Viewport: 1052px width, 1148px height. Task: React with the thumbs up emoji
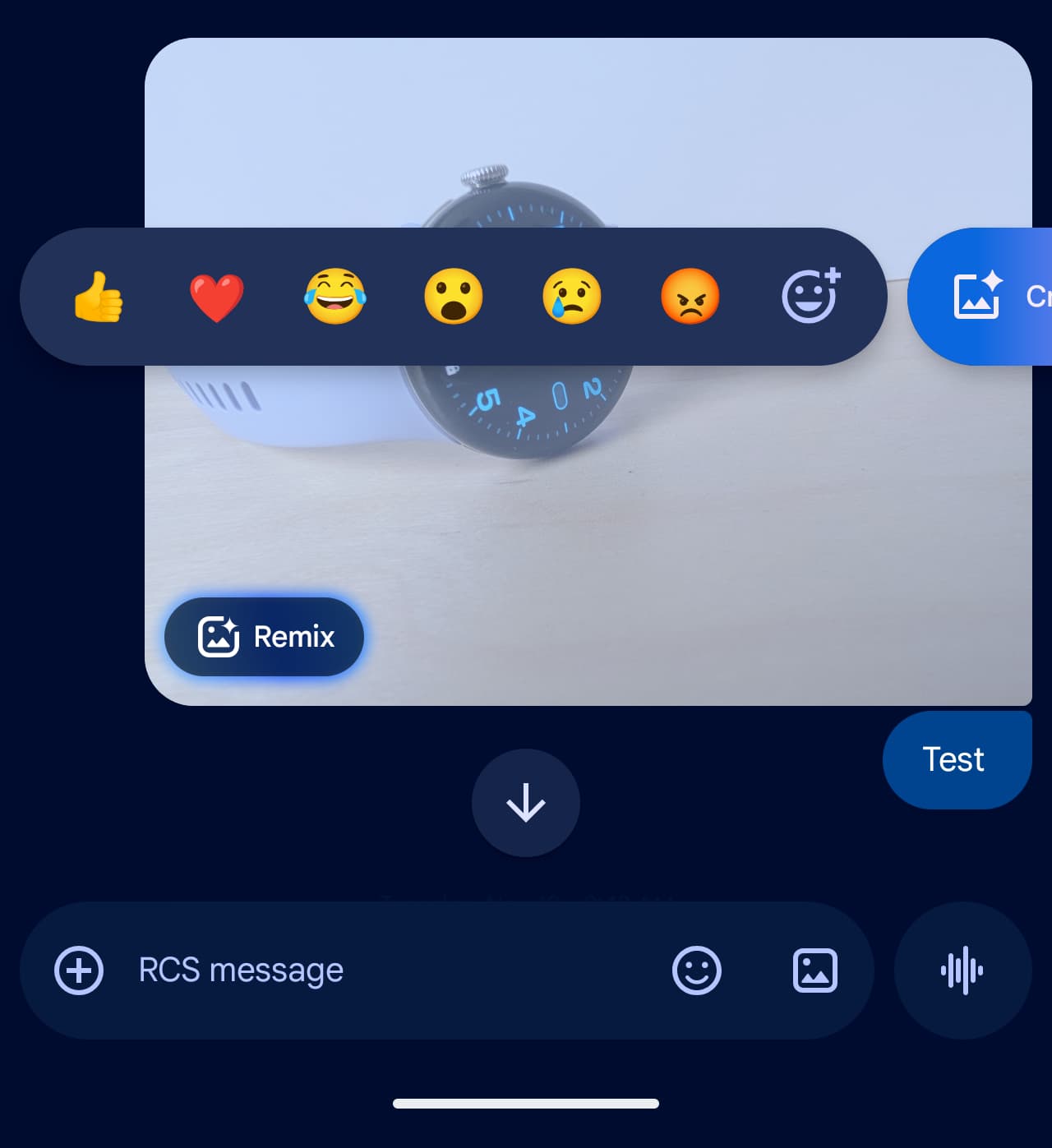99,297
